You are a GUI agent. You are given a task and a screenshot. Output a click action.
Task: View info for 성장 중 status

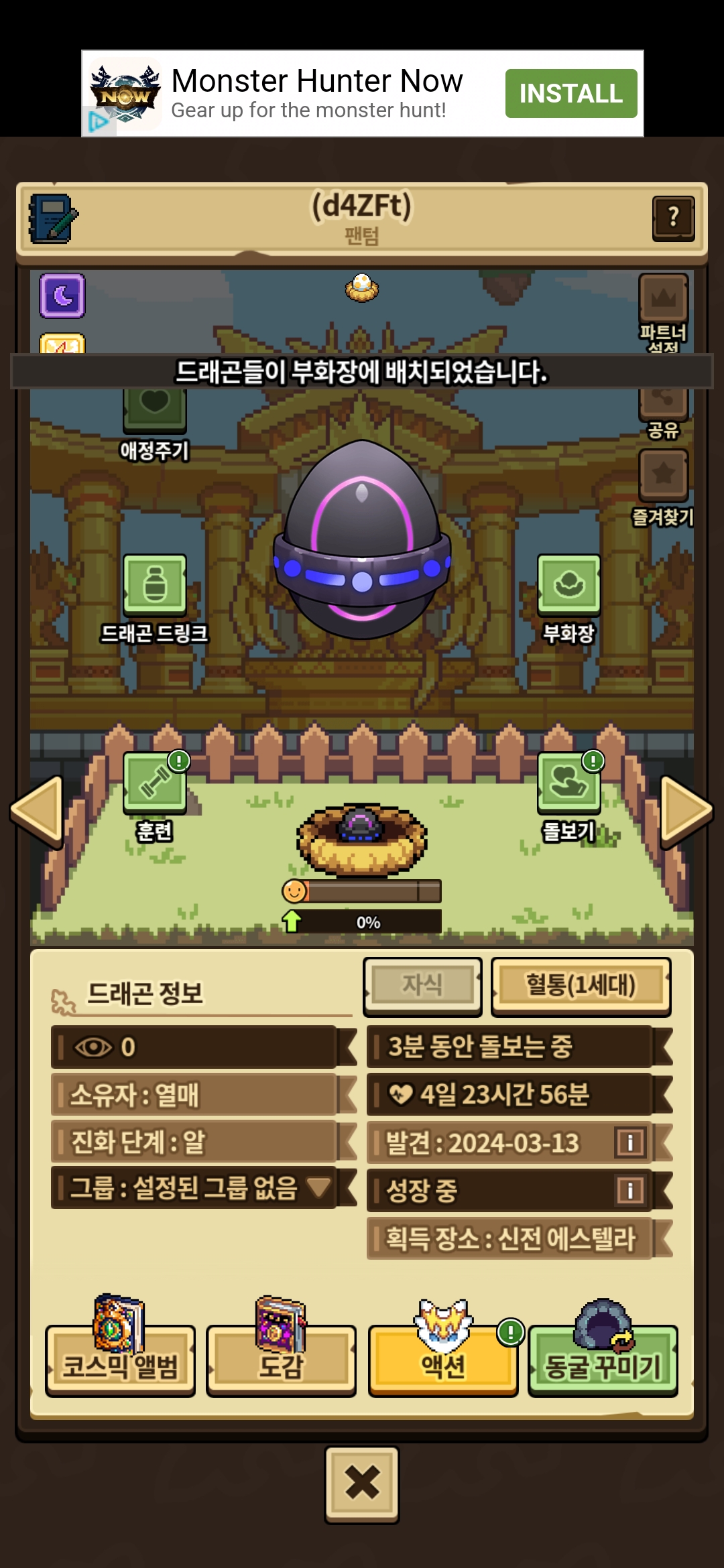tap(629, 1191)
